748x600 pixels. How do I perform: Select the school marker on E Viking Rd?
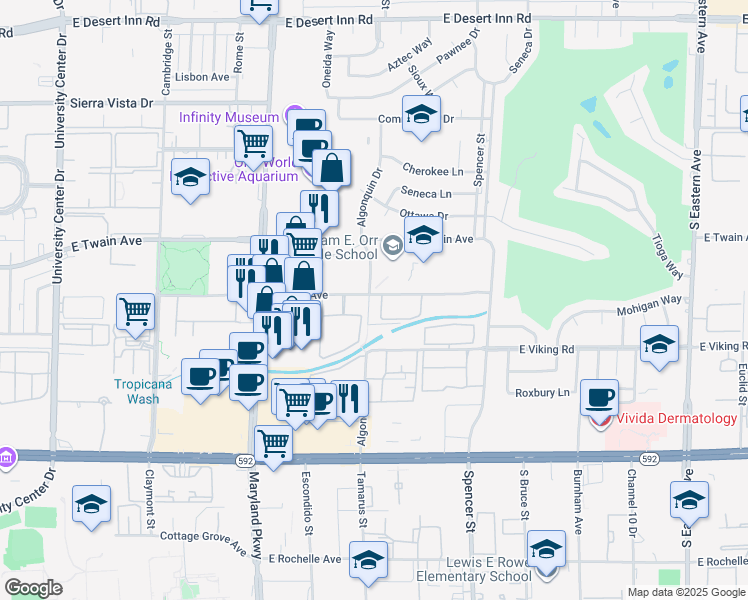click(x=659, y=343)
